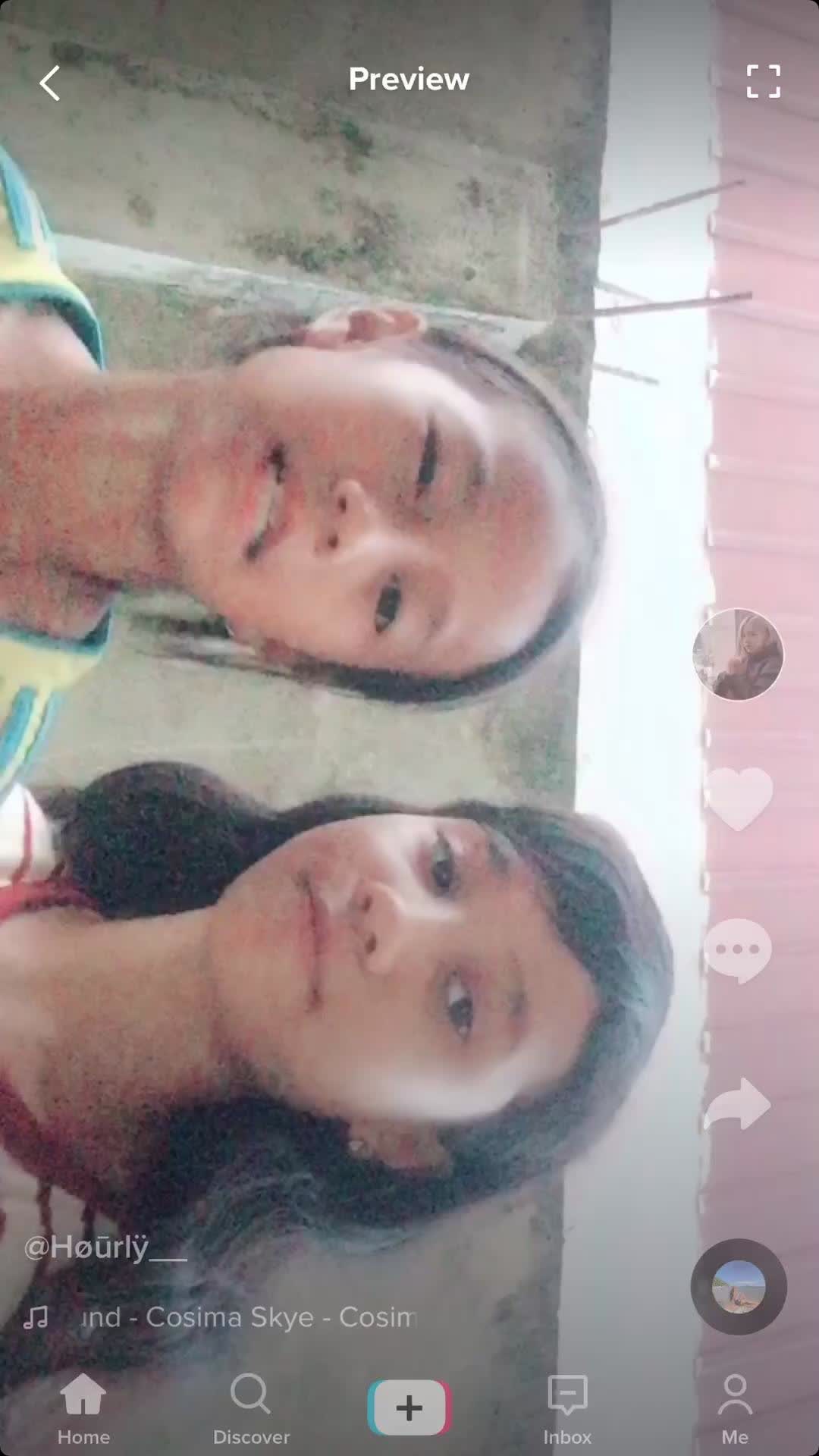Enter fullscreen preview mode
819x1456 pixels.
[x=763, y=81]
